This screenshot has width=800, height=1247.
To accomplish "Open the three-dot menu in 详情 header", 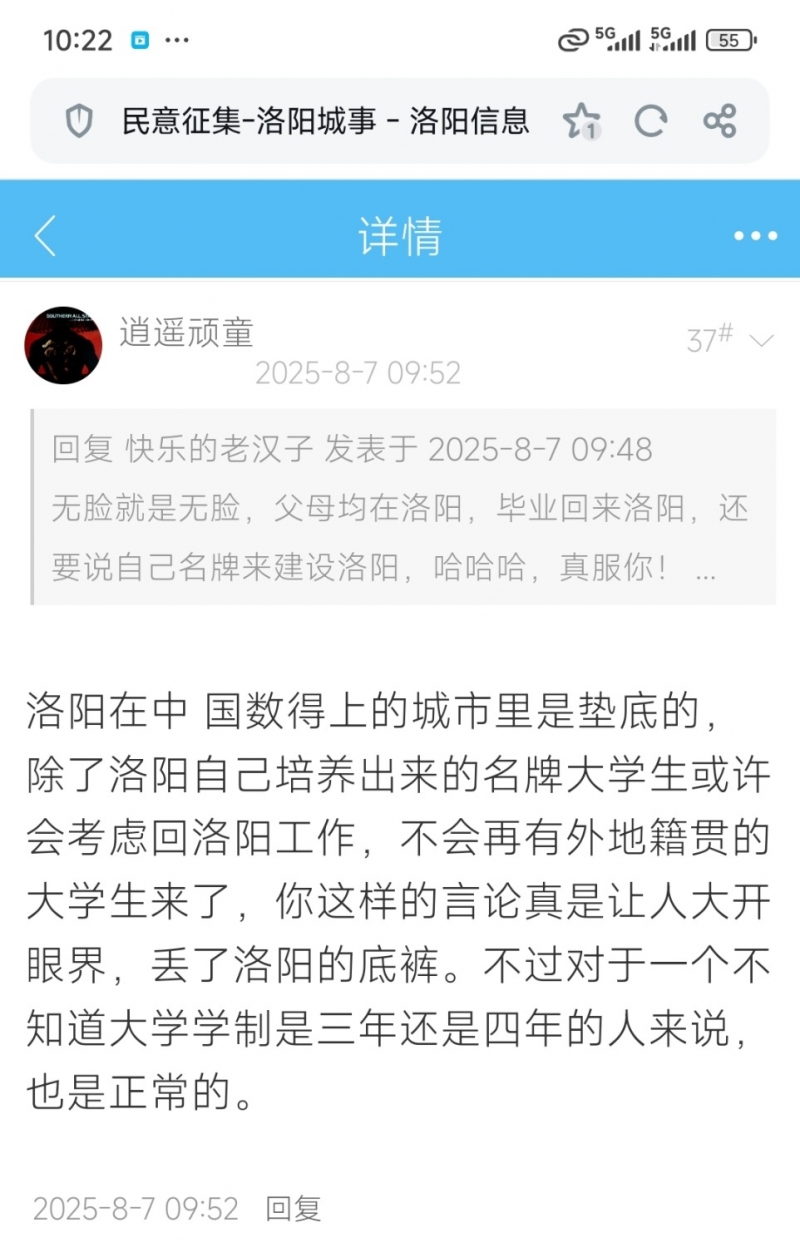I will (x=755, y=237).
